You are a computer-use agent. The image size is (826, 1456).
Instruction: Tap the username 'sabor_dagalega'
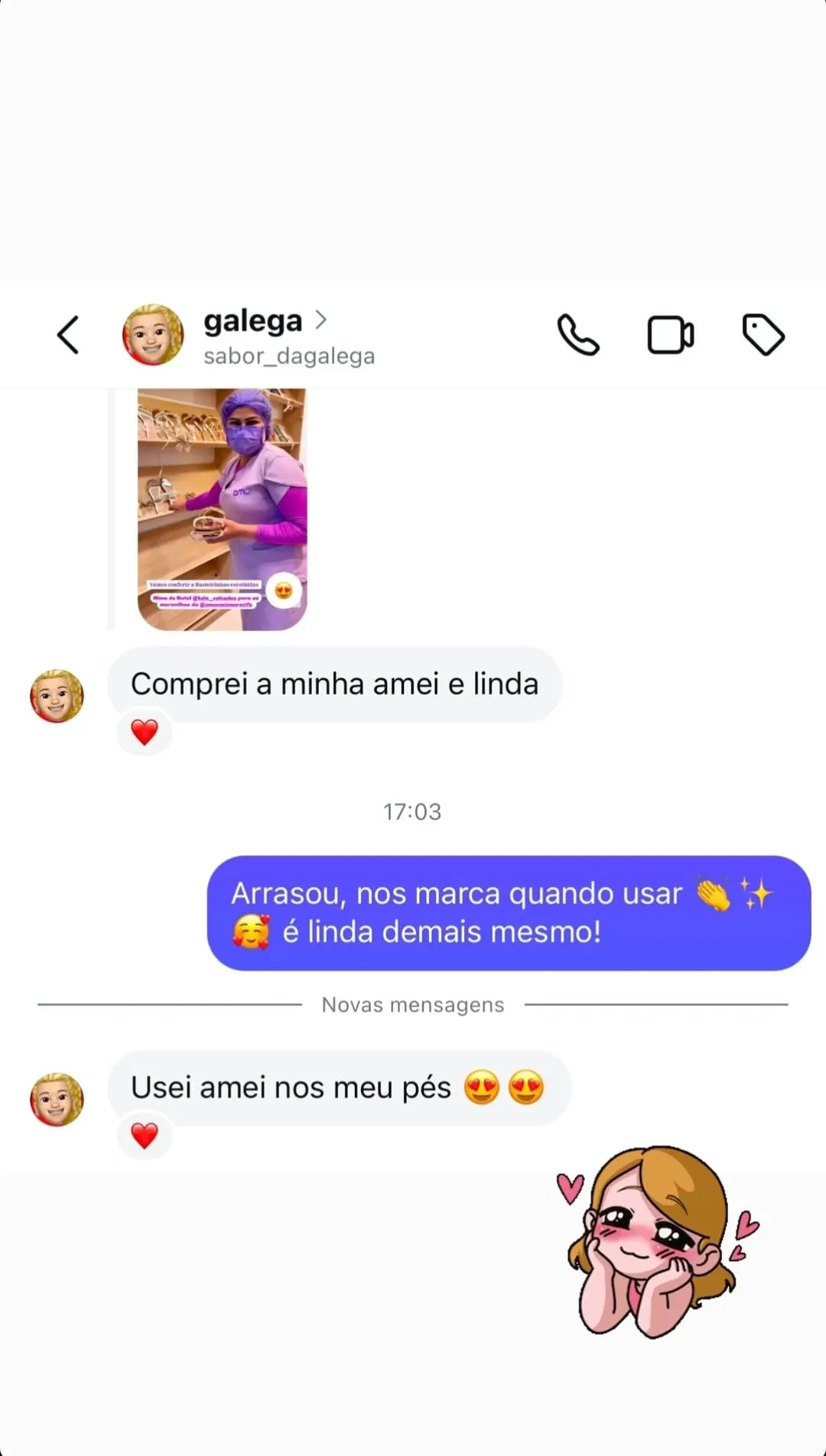coord(289,355)
